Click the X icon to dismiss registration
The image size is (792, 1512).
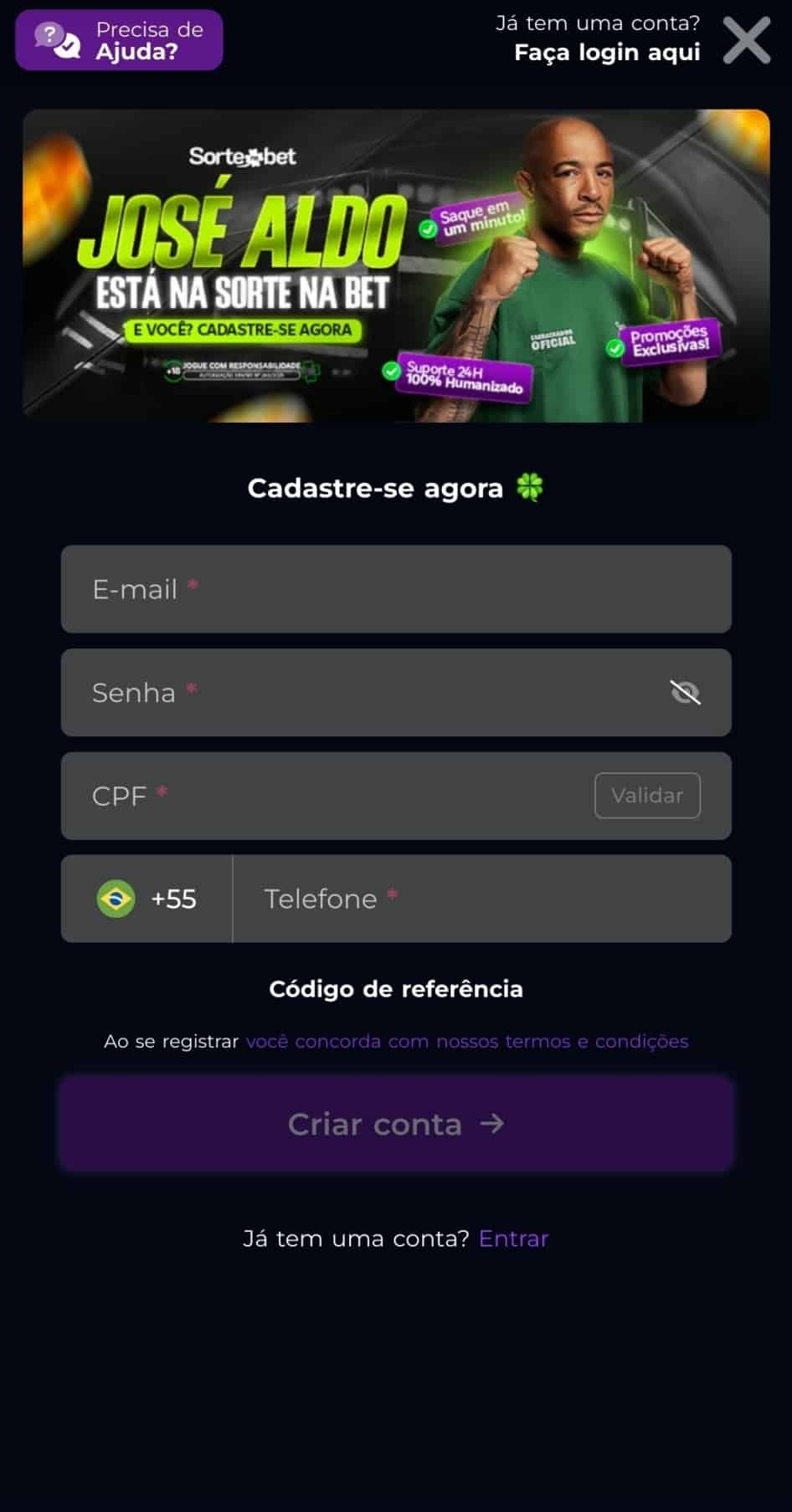[x=746, y=40]
